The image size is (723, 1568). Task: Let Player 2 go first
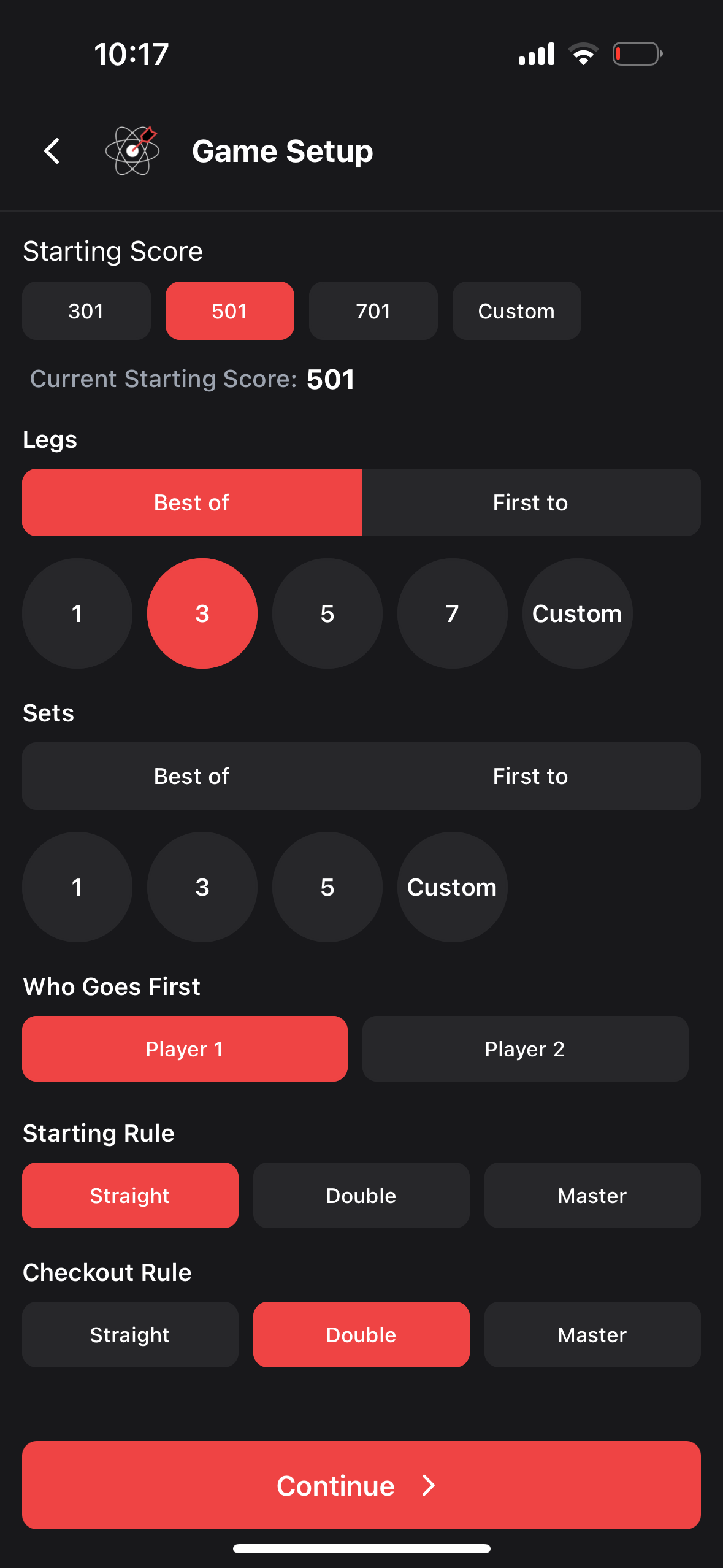[525, 1049]
